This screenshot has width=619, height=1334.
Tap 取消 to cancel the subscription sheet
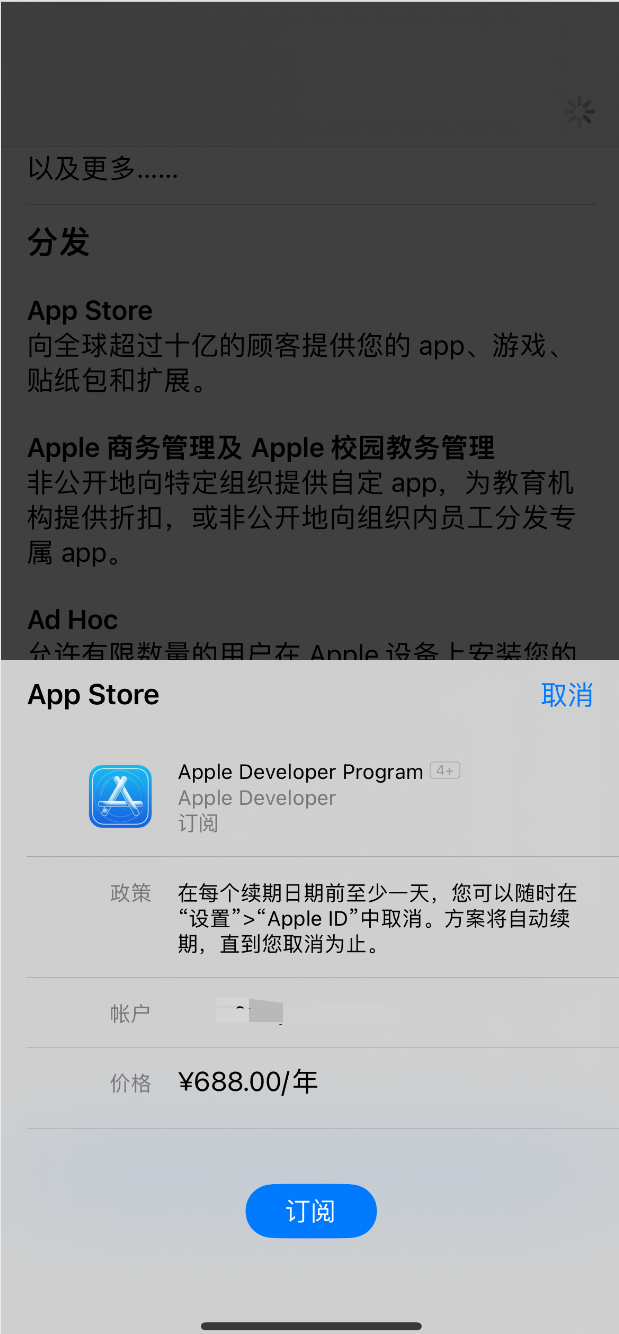(x=566, y=695)
